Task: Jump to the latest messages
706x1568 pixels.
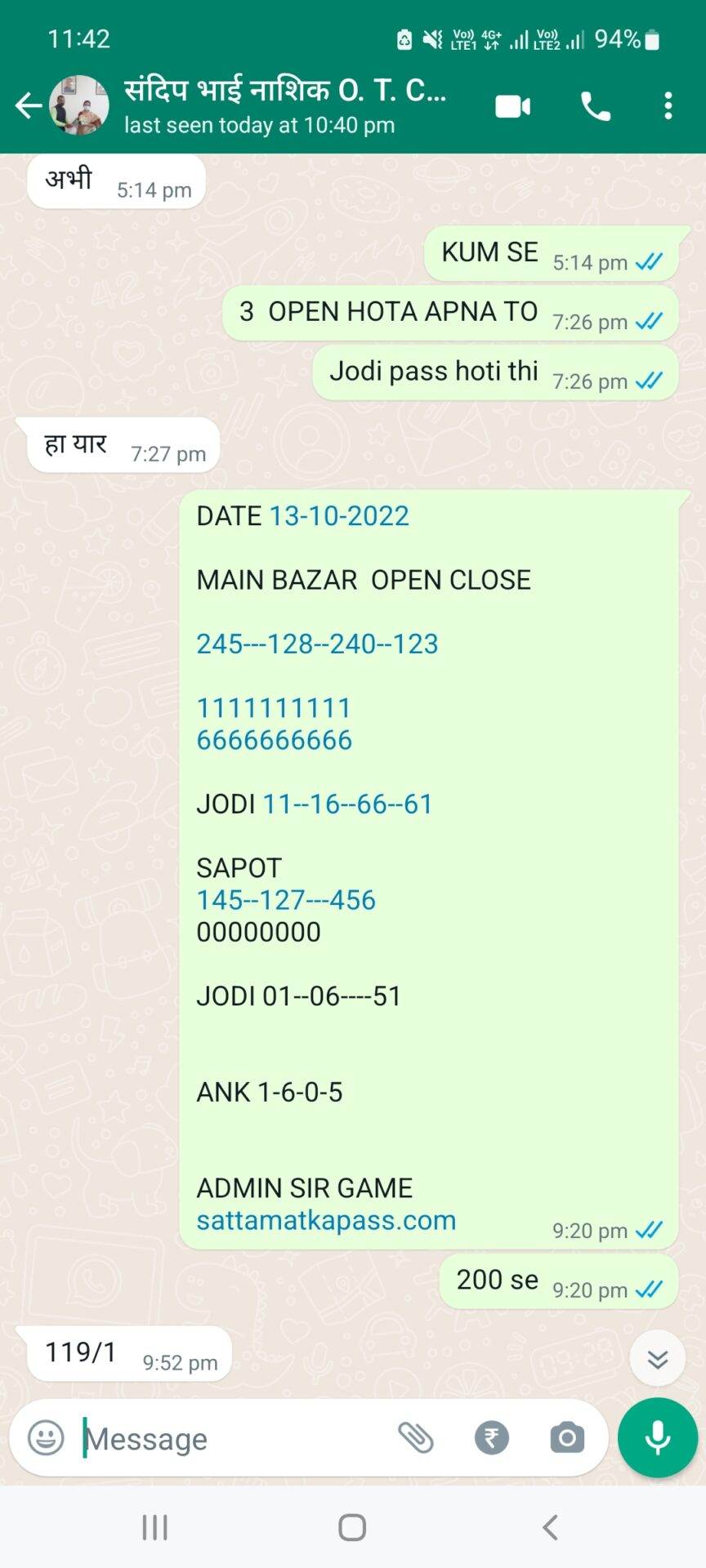Action: (x=658, y=1358)
